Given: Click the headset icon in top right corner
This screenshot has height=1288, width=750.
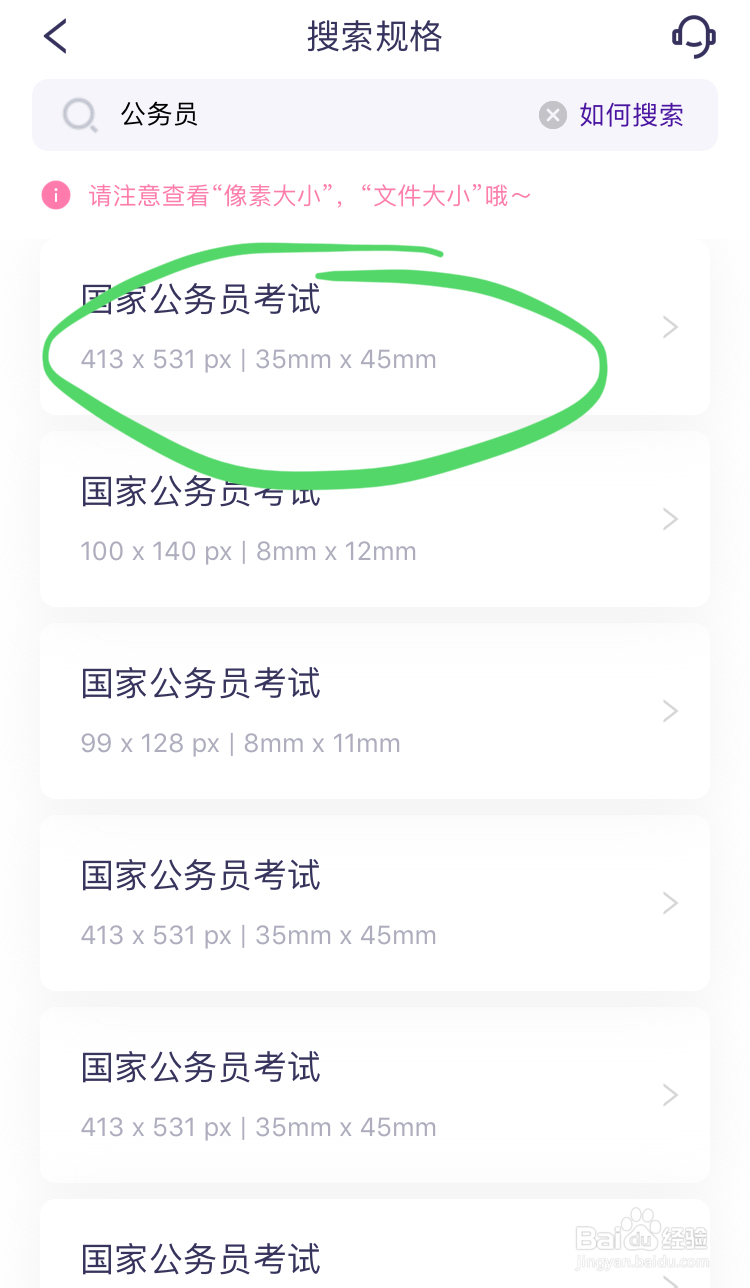Looking at the screenshot, I should 692,36.
